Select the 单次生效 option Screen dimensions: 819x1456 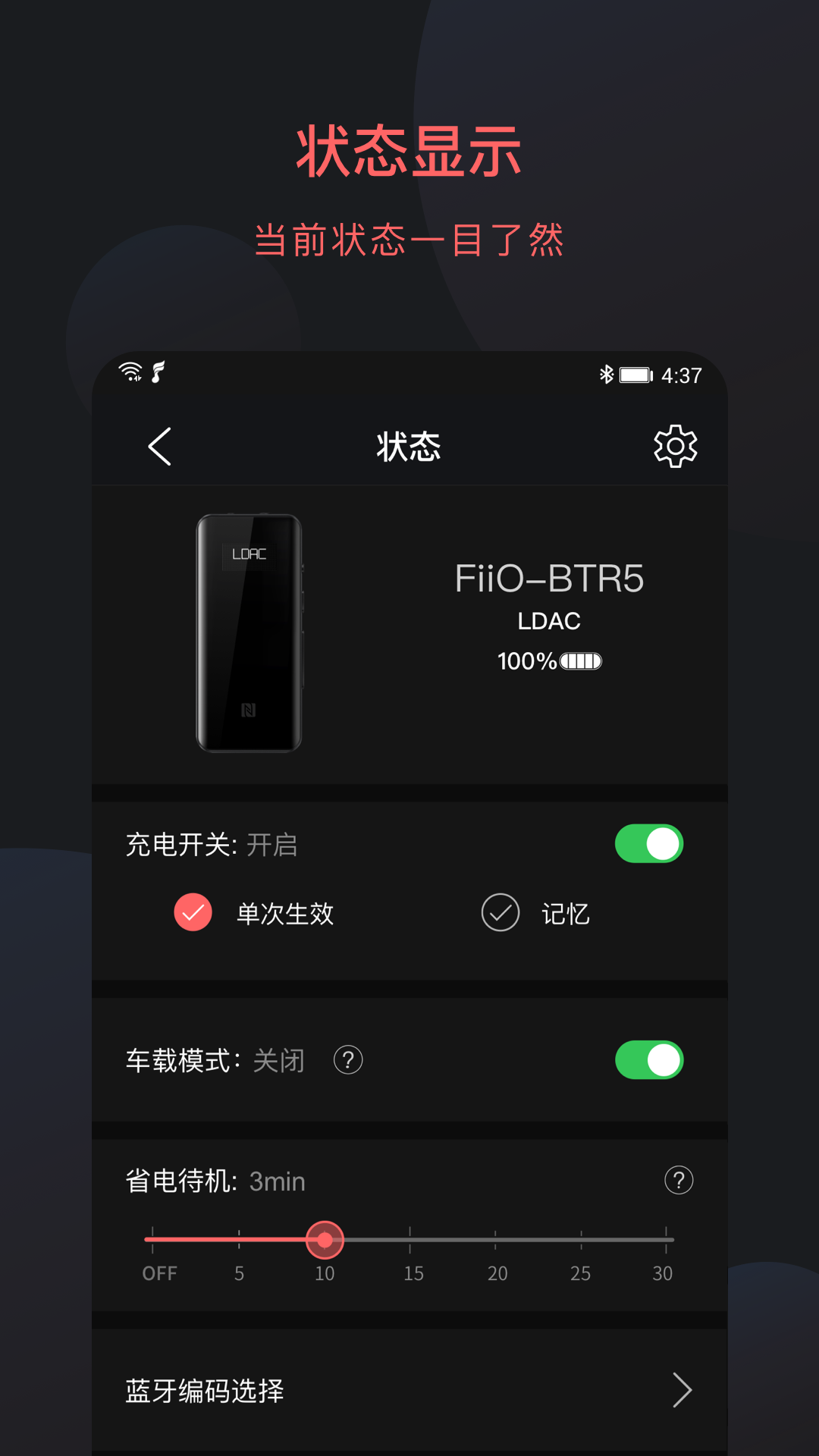193,913
